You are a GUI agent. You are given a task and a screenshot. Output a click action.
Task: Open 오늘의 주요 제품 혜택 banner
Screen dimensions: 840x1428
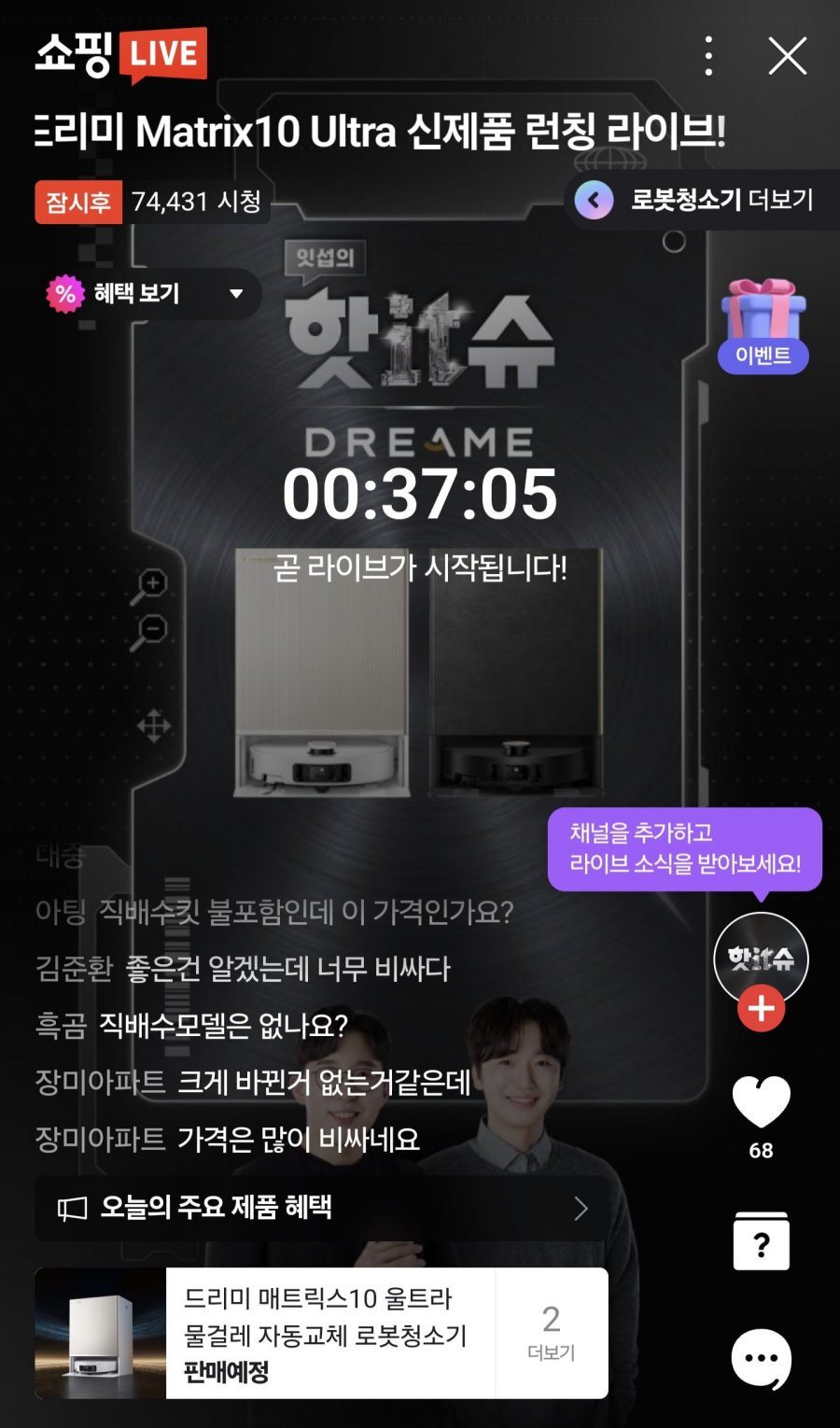321,1208
